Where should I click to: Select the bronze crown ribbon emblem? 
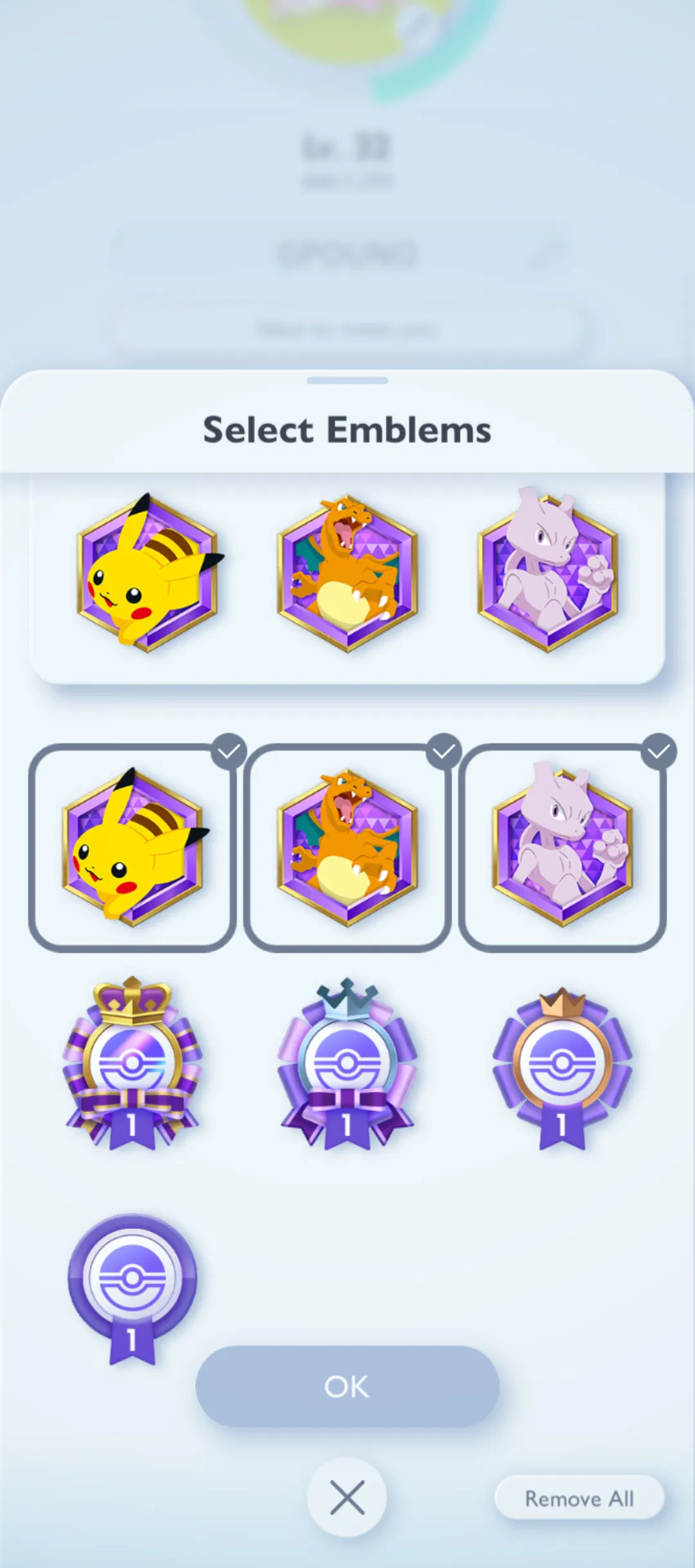click(562, 1069)
